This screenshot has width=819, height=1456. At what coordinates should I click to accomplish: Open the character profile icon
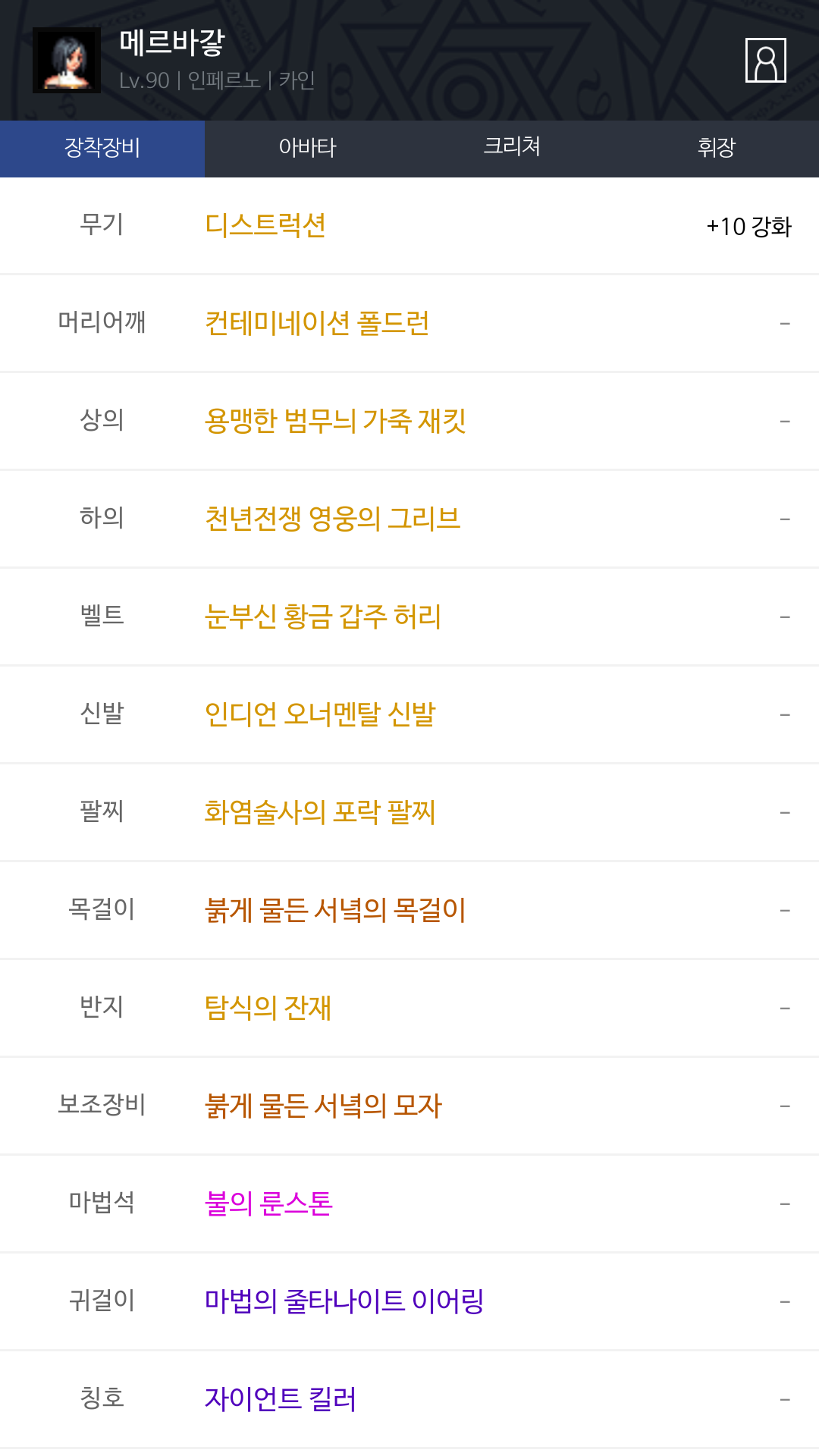click(765, 60)
